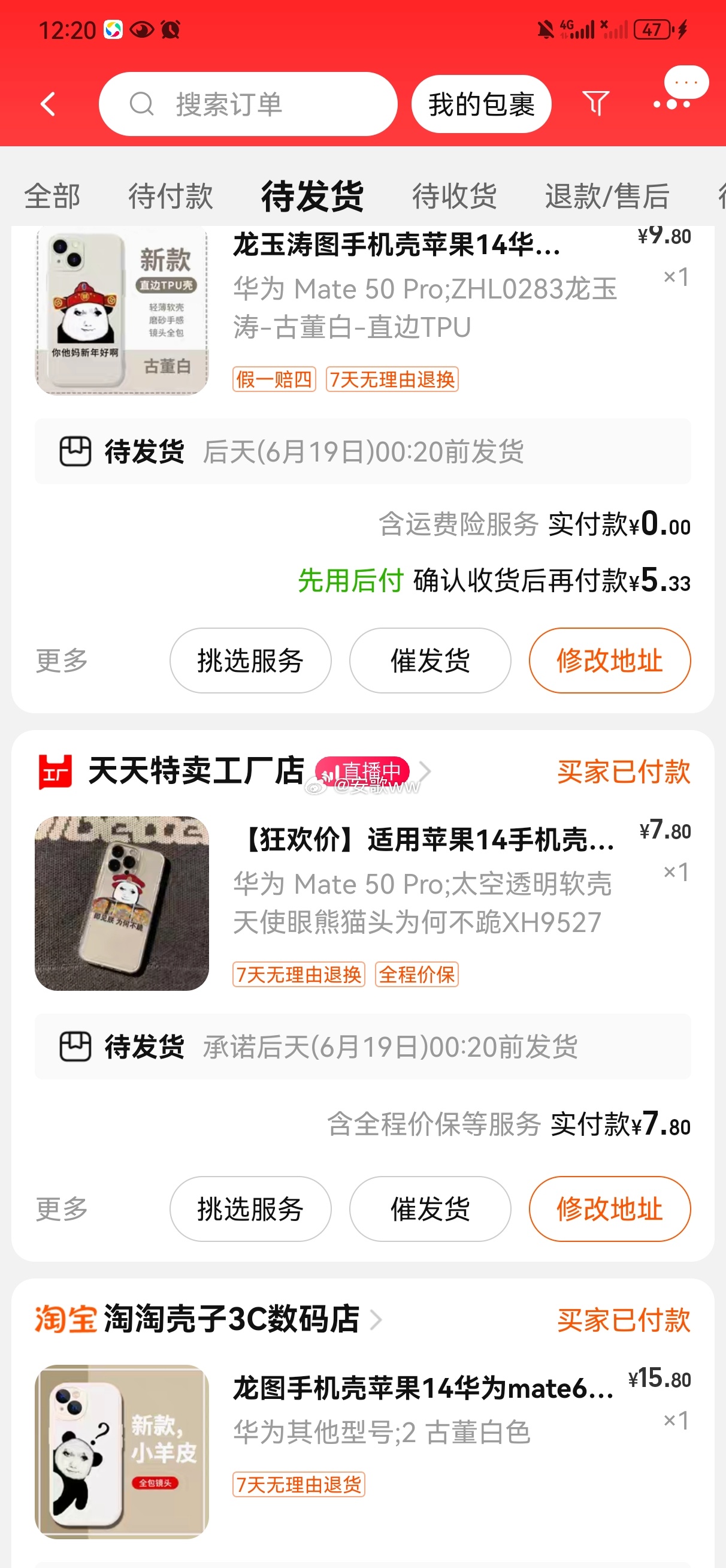Viewport: 726px width, 1568px height.
Task: Tap the 搜索订单 search box
Action: (x=247, y=104)
